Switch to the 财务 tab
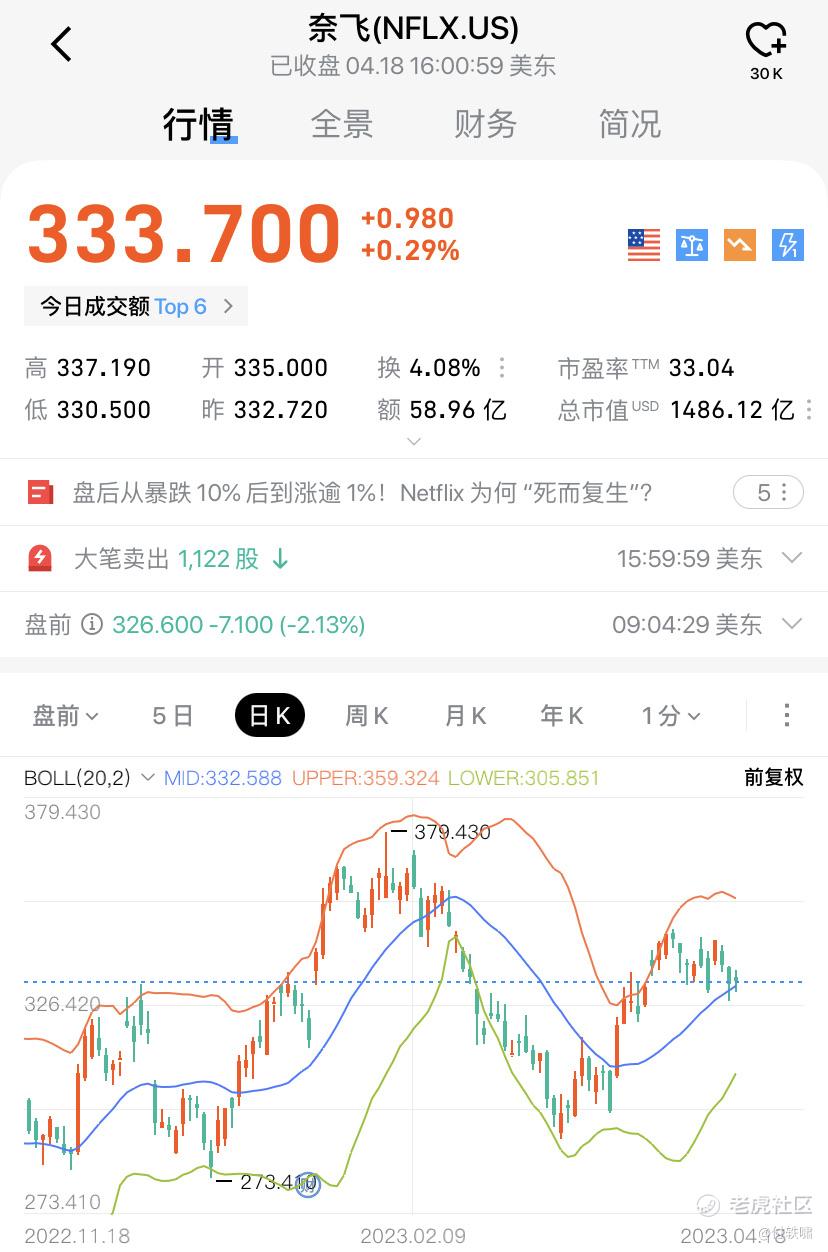Viewport: 828px width, 1252px height. pyautogui.click(x=485, y=125)
